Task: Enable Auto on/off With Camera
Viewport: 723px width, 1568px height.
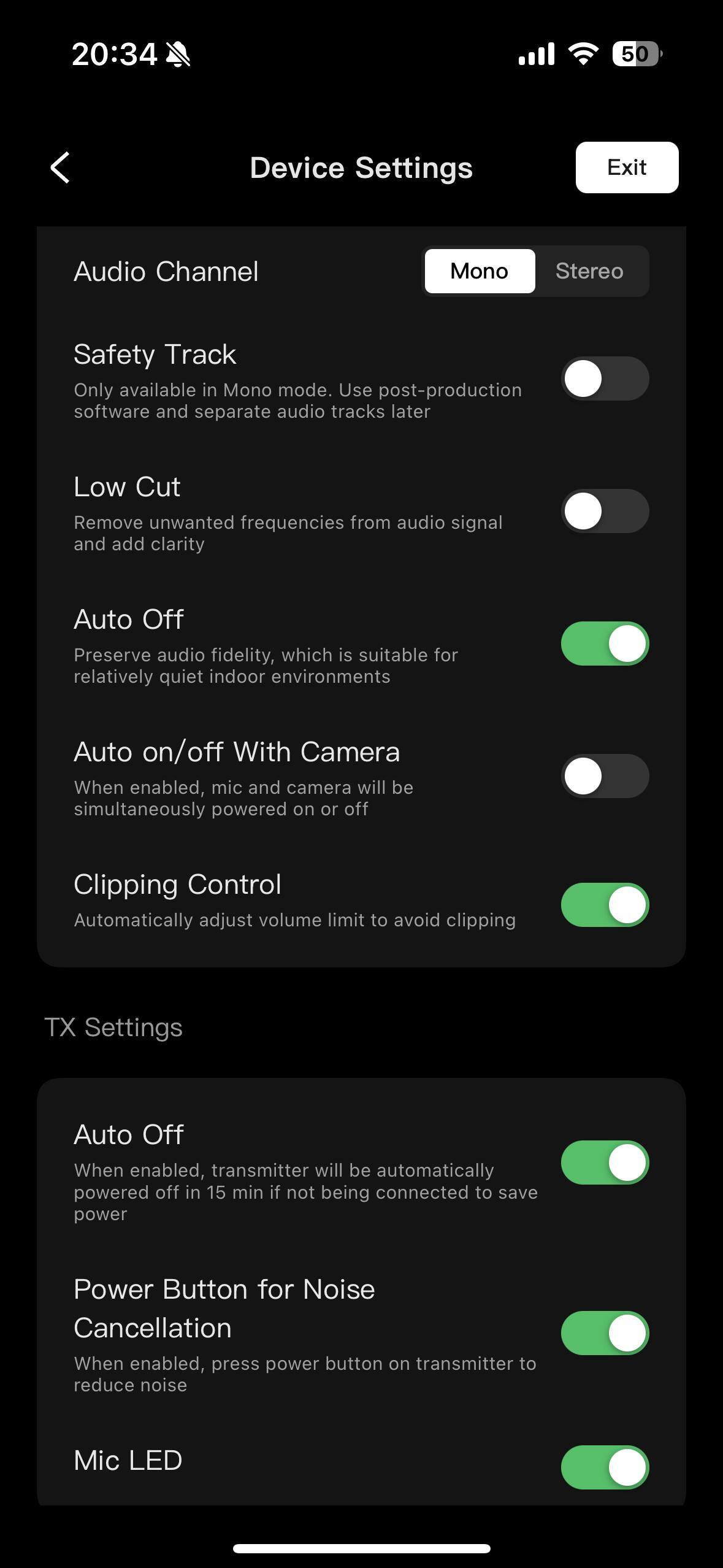Action: click(x=605, y=776)
